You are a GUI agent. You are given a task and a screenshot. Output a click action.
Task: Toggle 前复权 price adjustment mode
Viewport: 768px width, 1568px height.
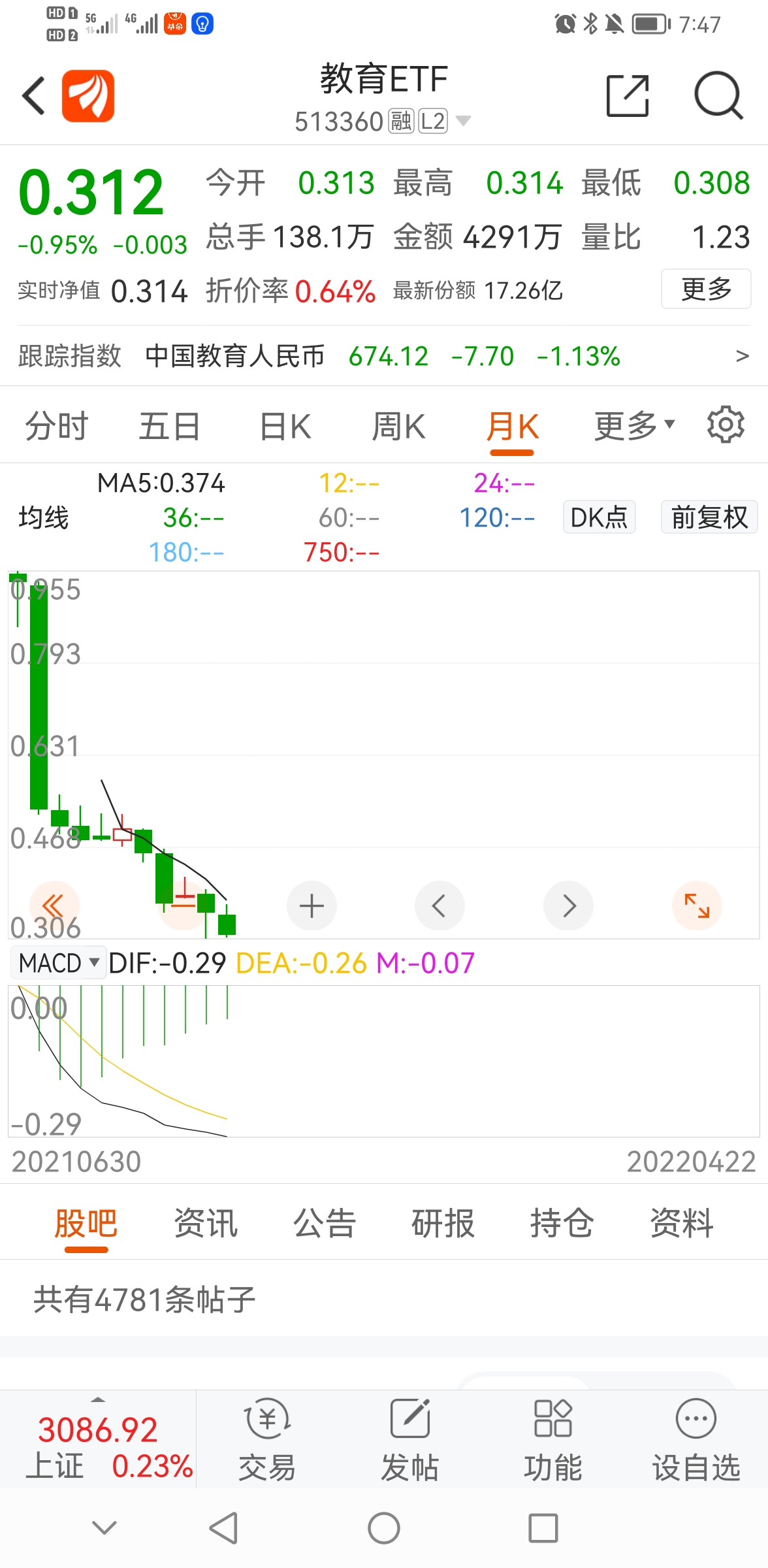[x=709, y=517]
